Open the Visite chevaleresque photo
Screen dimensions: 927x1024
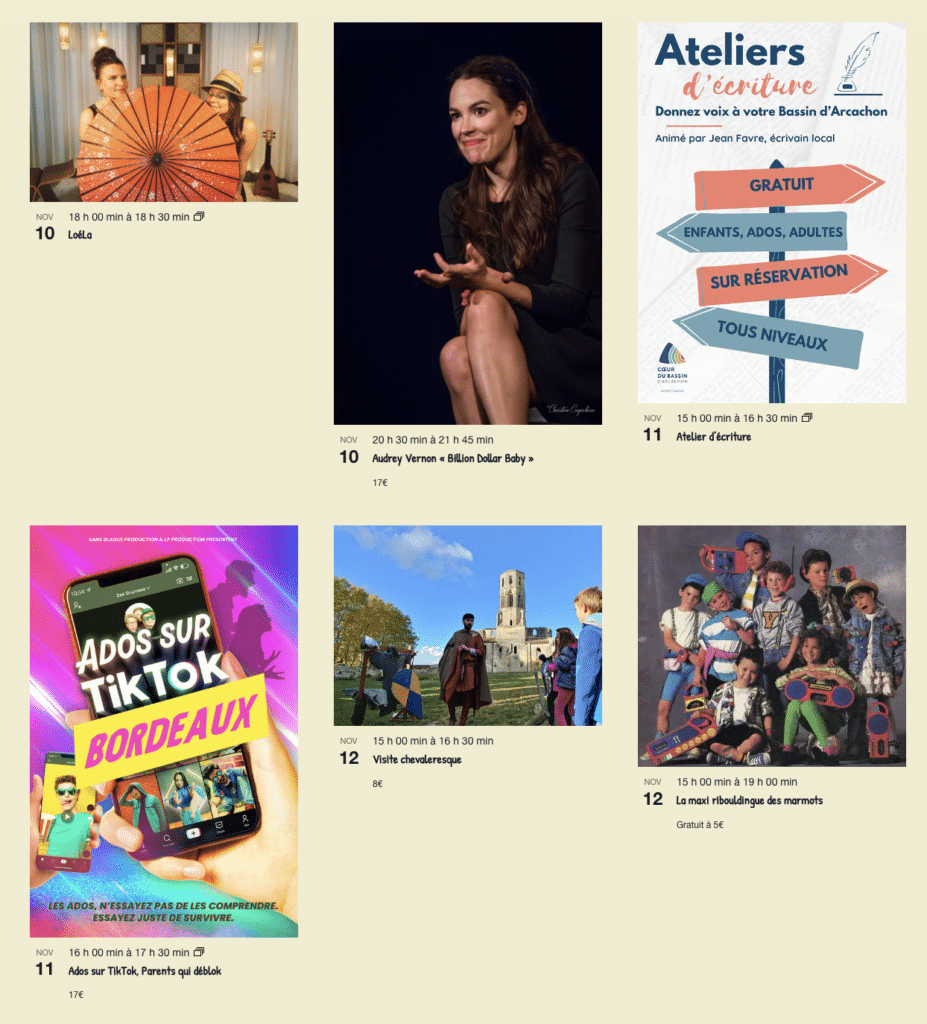pos(467,625)
